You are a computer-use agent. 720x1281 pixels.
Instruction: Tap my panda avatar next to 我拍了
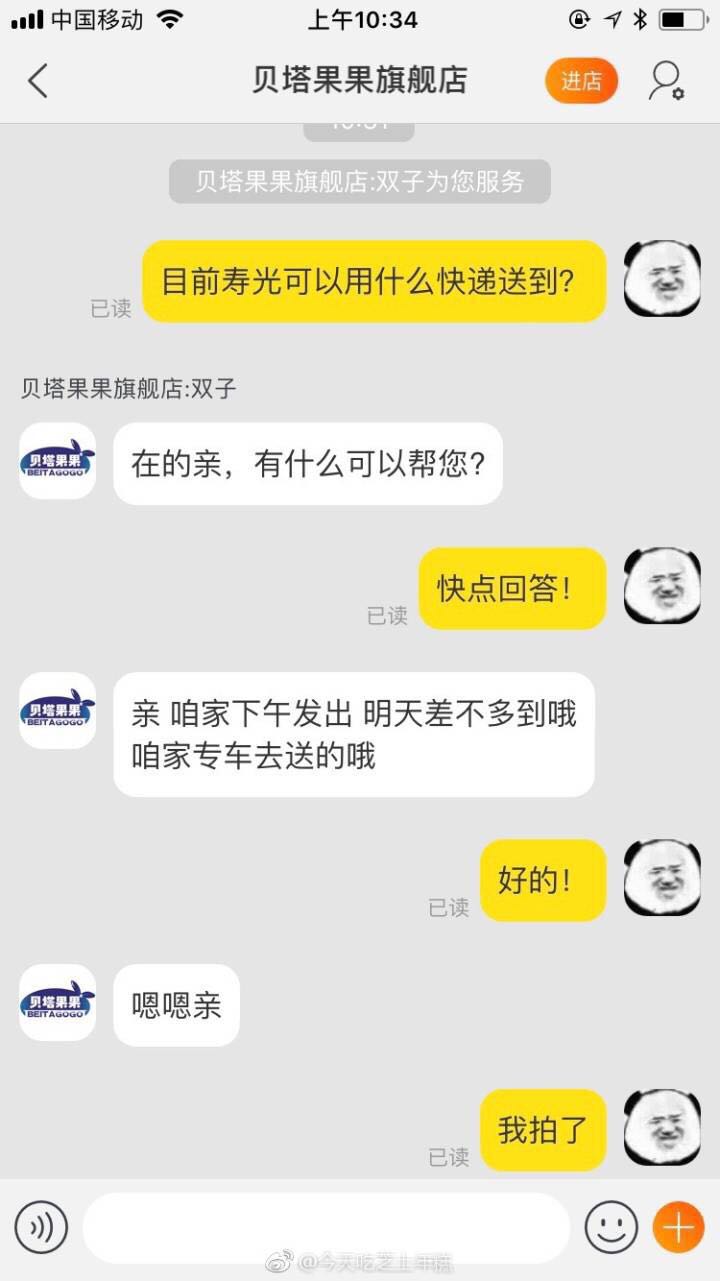(x=662, y=1128)
